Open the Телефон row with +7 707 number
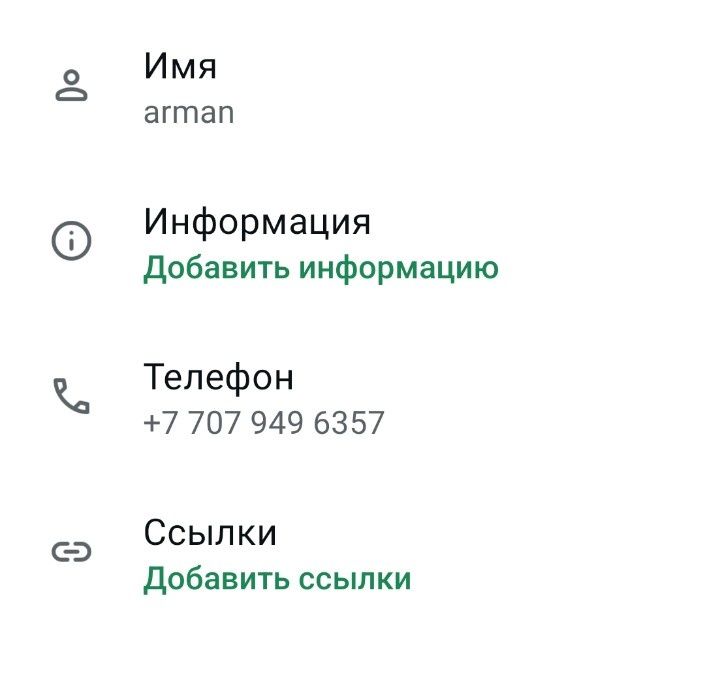Image resolution: width=705 pixels, height=684 pixels. coord(352,398)
